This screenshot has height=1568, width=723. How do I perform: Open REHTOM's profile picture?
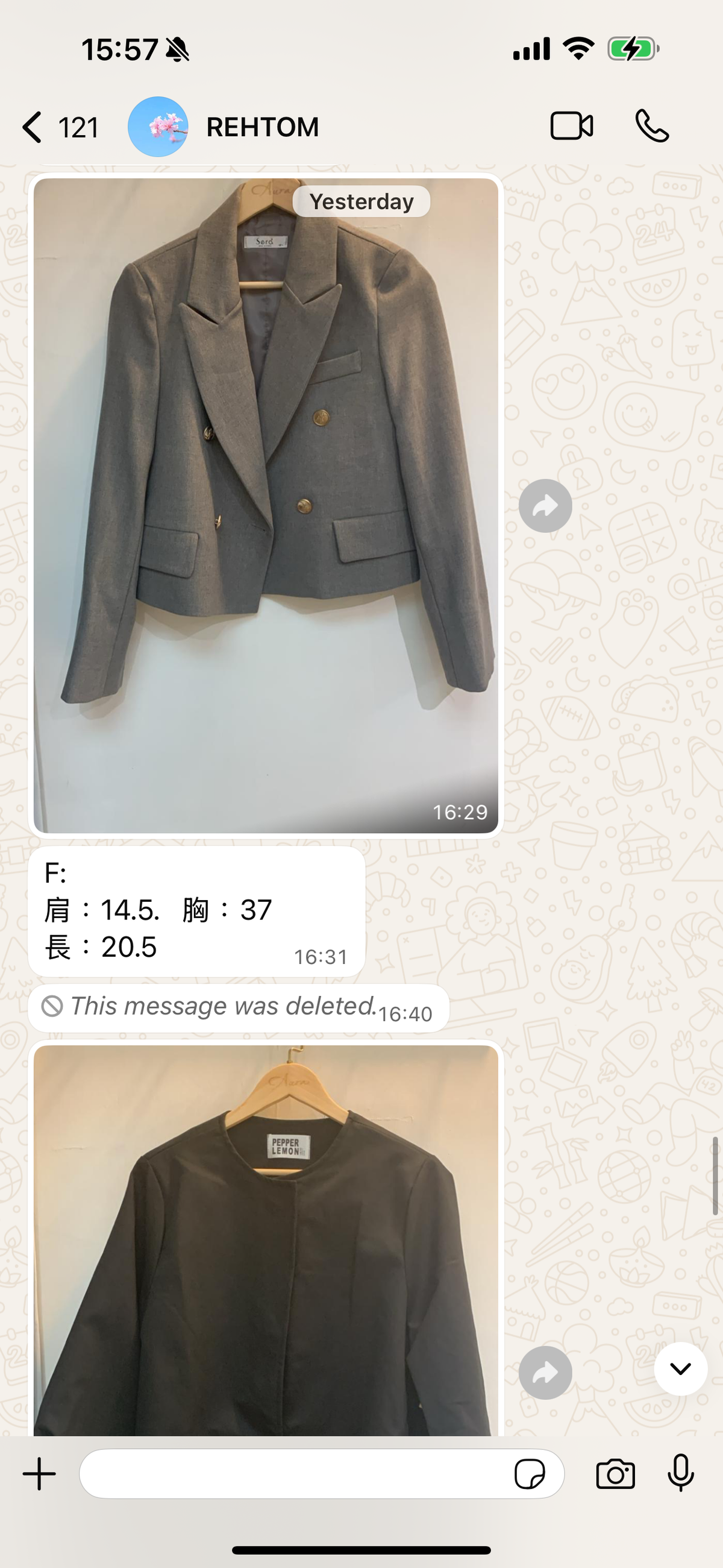(x=158, y=127)
